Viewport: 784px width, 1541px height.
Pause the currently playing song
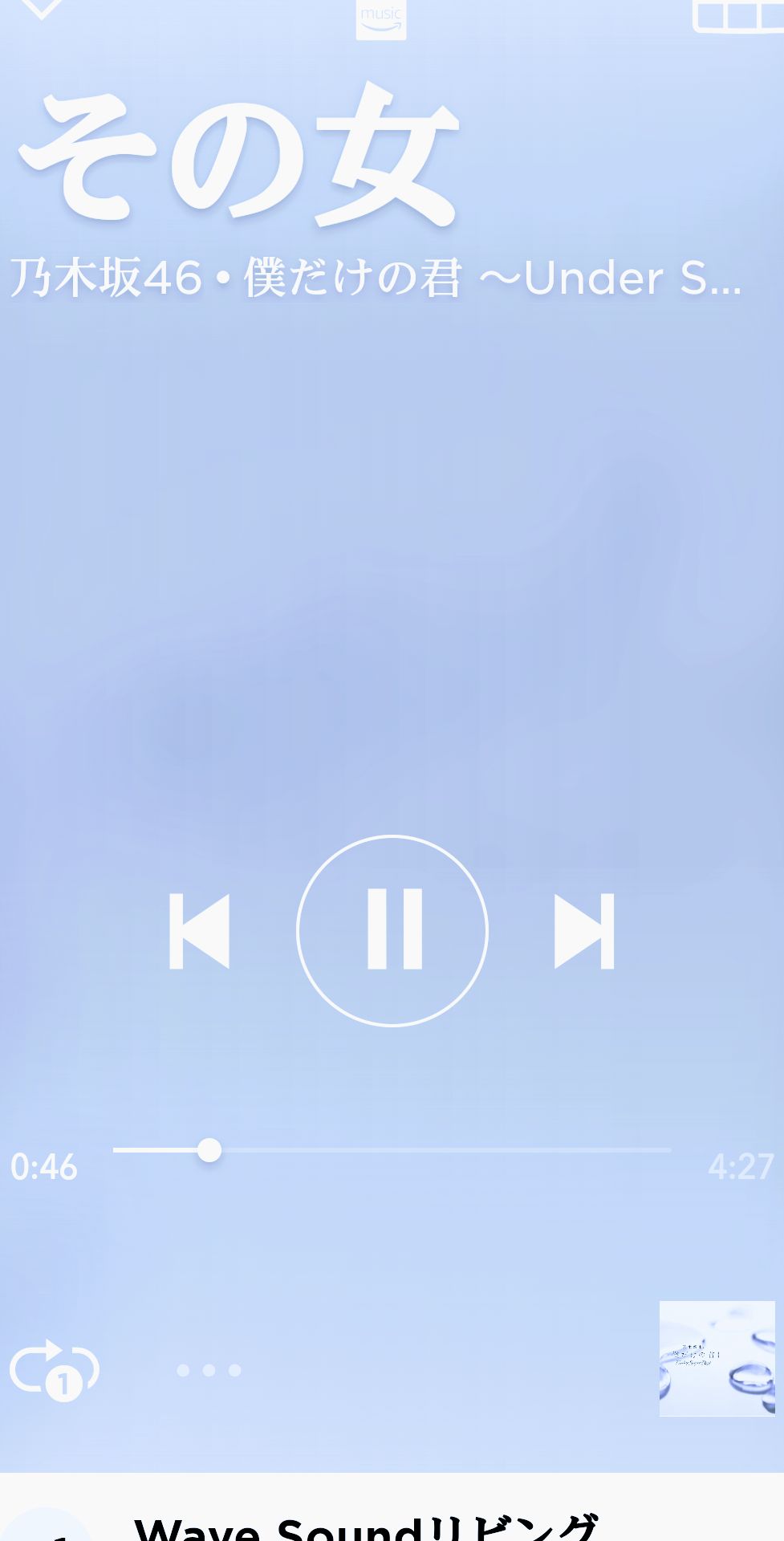(392, 931)
